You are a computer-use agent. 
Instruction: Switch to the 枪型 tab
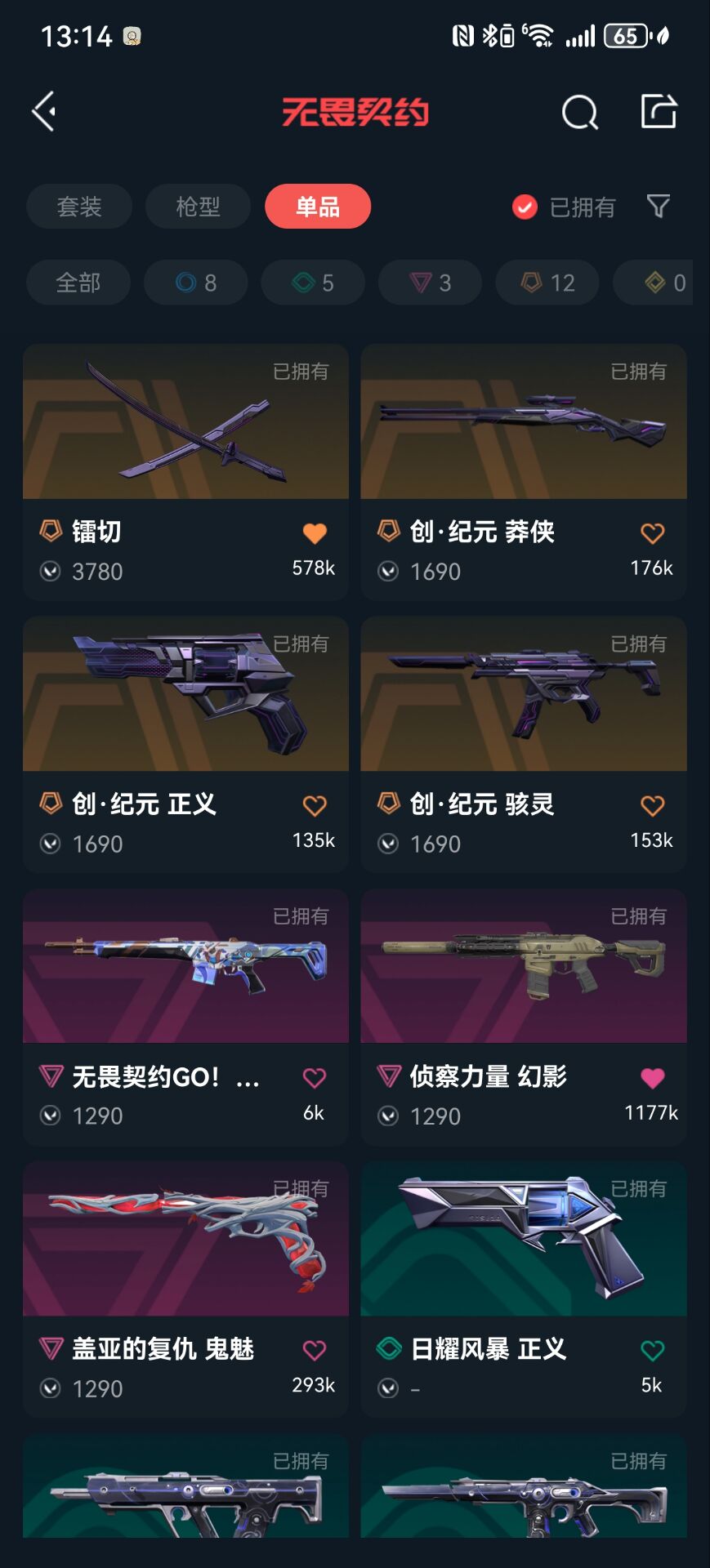click(x=198, y=207)
